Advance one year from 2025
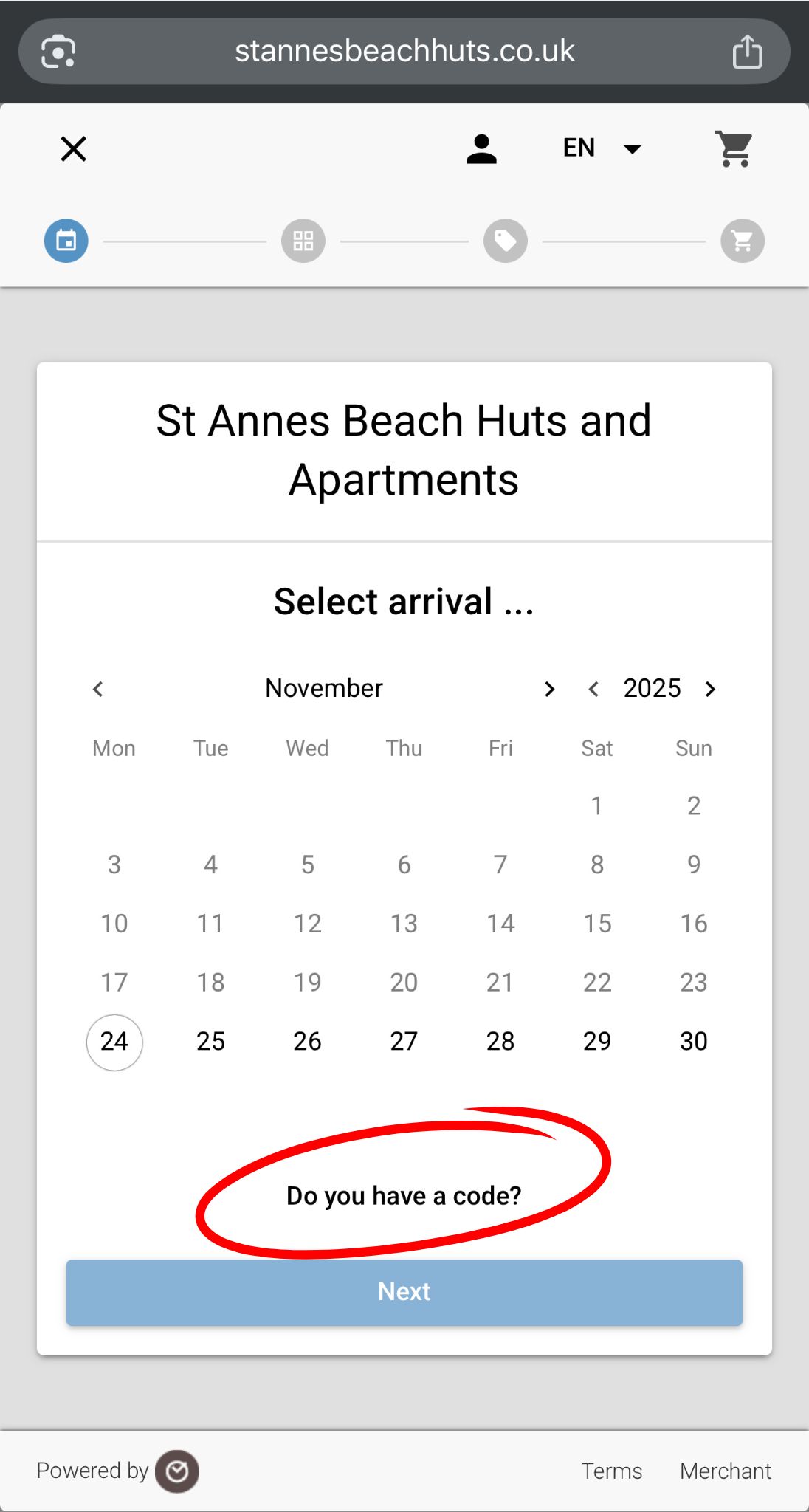809x1512 pixels. [x=710, y=689]
